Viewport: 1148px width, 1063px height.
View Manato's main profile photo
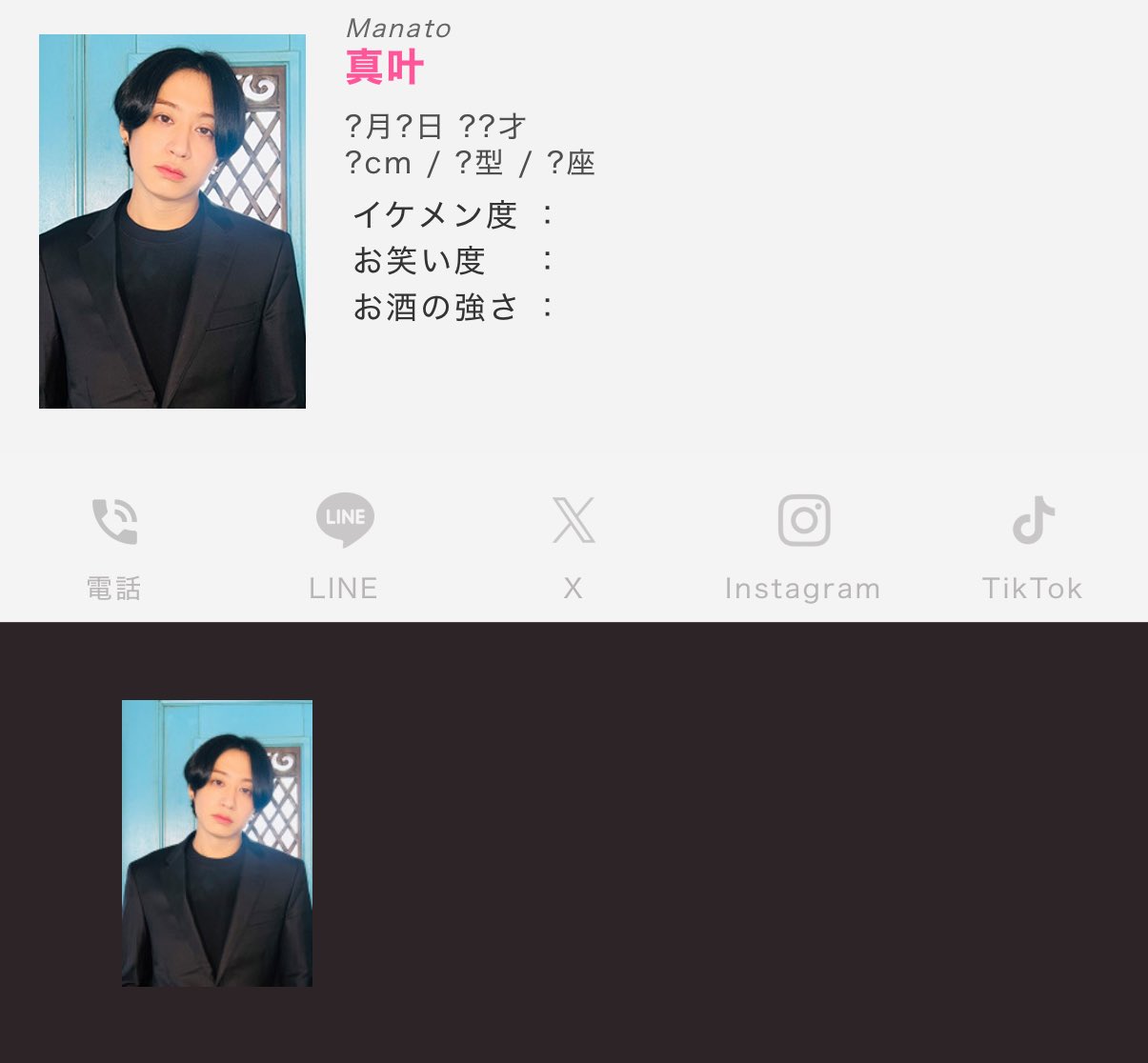click(172, 222)
